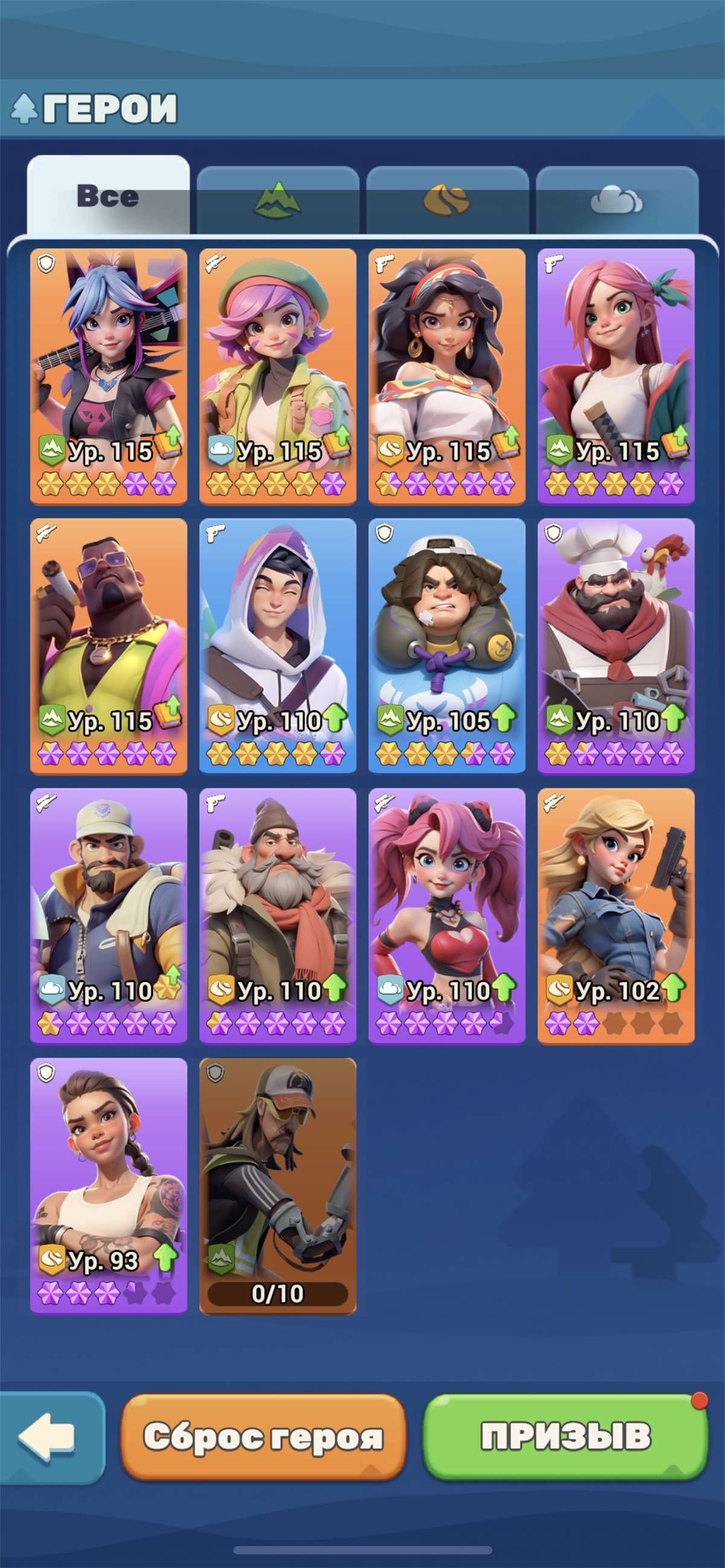The height and width of the screenshot is (1568, 725).
Task: Open the "ПРИЗЫВ" summon button
Action: coord(565,1436)
